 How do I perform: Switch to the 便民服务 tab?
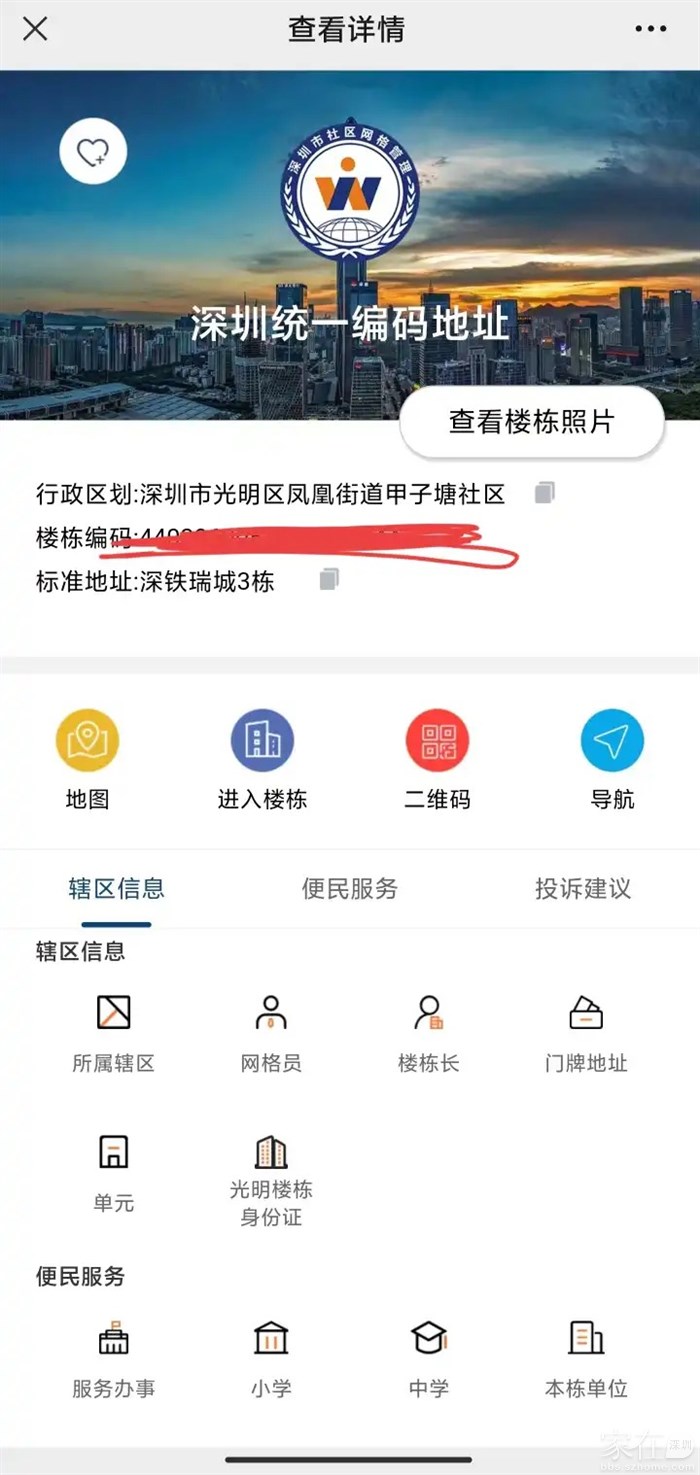(349, 888)
